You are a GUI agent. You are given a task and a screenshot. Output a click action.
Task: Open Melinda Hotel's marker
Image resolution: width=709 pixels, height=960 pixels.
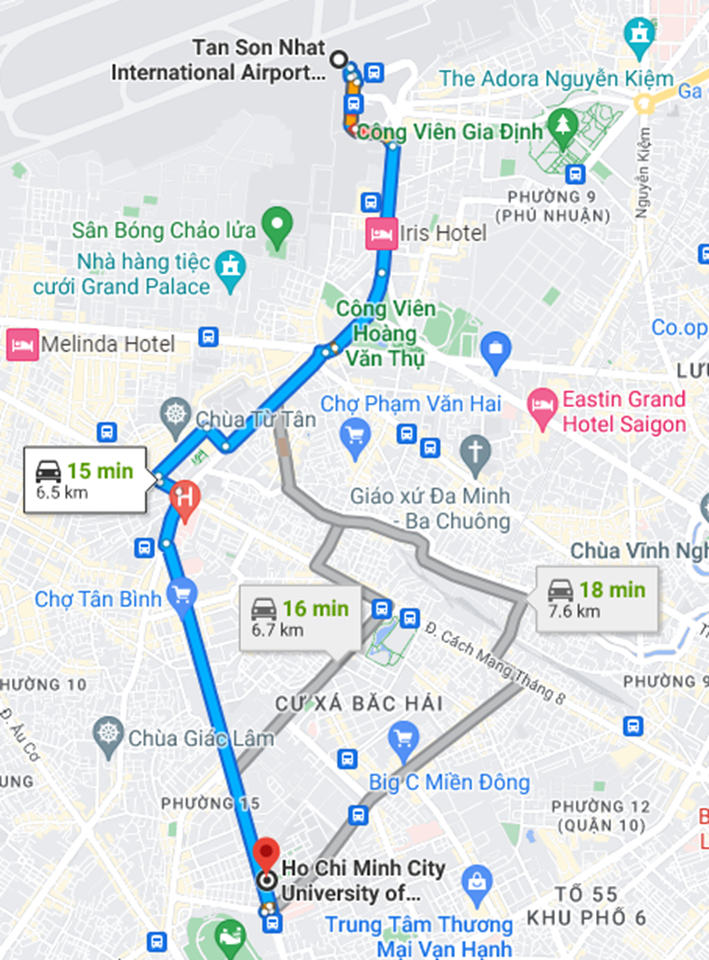(x=22, y=345)
